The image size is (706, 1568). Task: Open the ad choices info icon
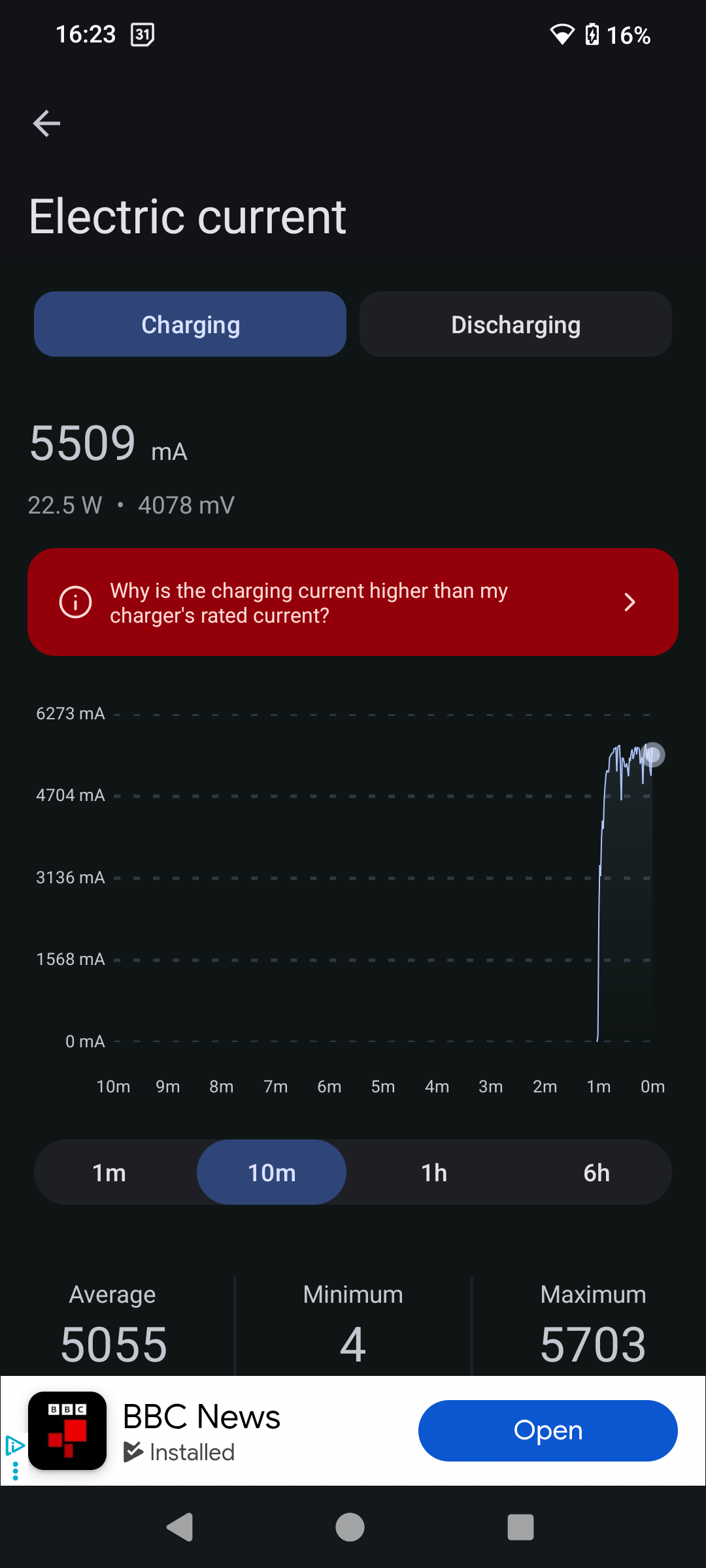point(14,1446)
